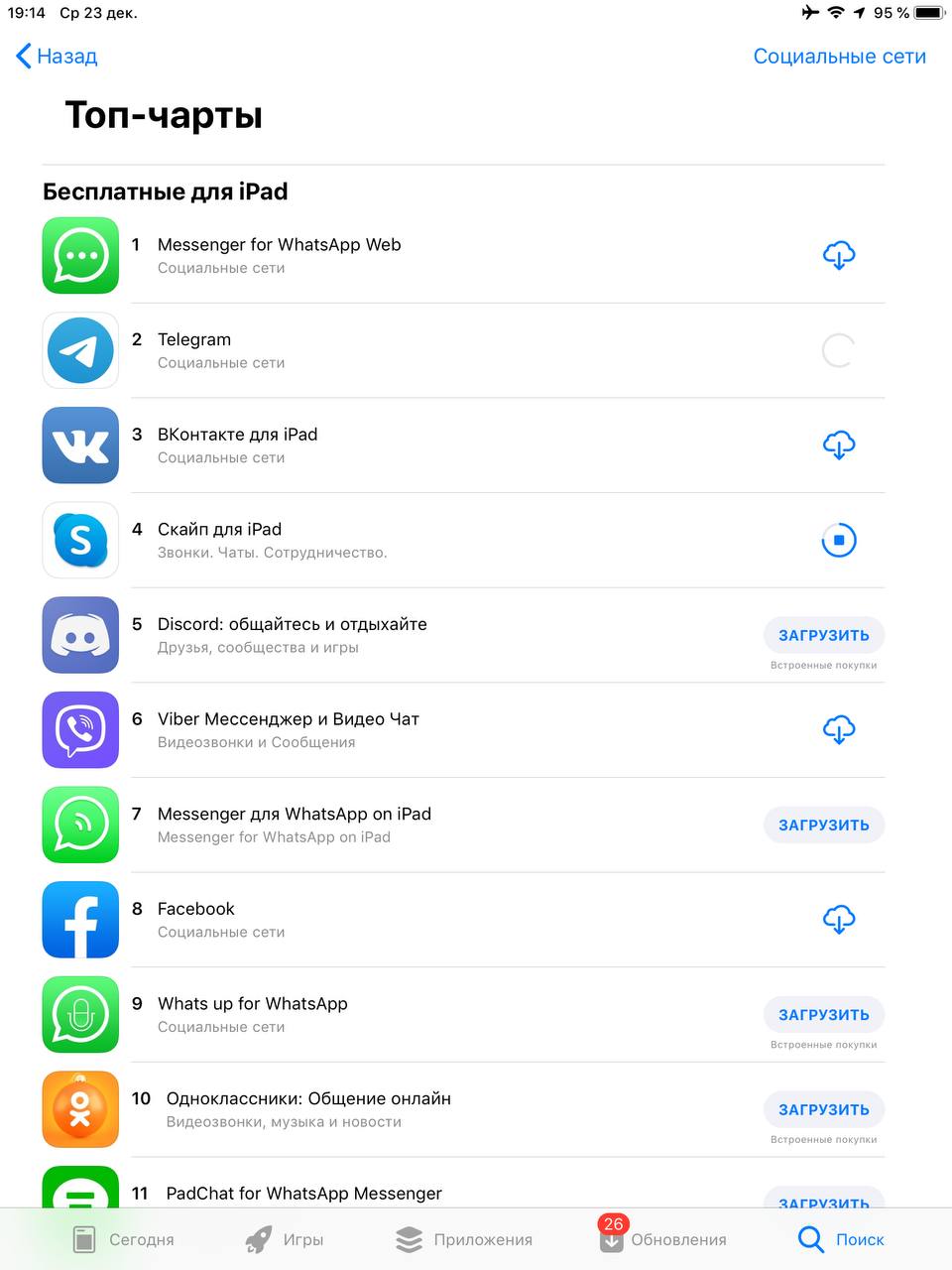Tap Загрузить for Одноклассники

point(823,1109)
